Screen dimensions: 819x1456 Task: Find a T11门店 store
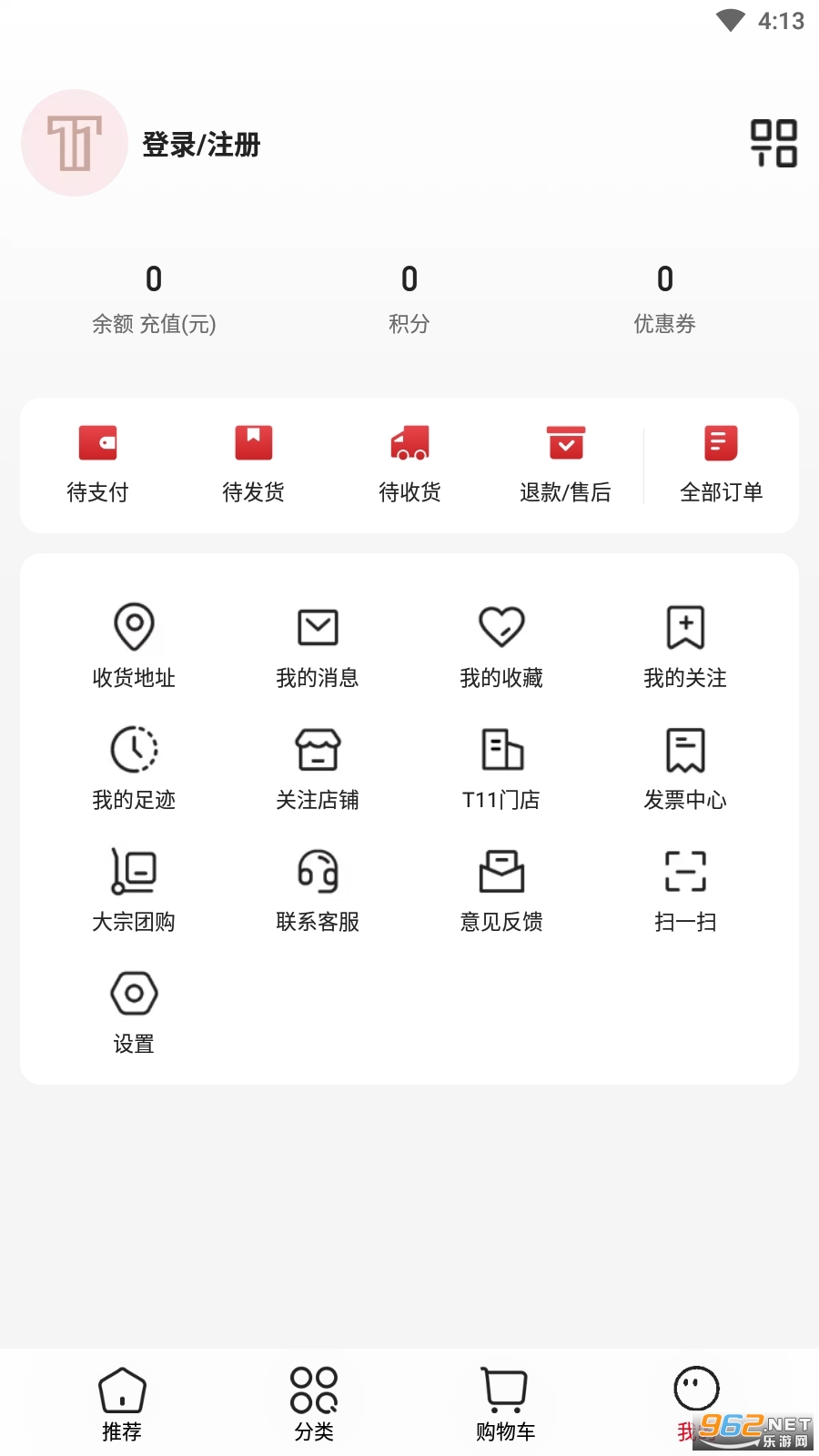(x=501, y=768)
